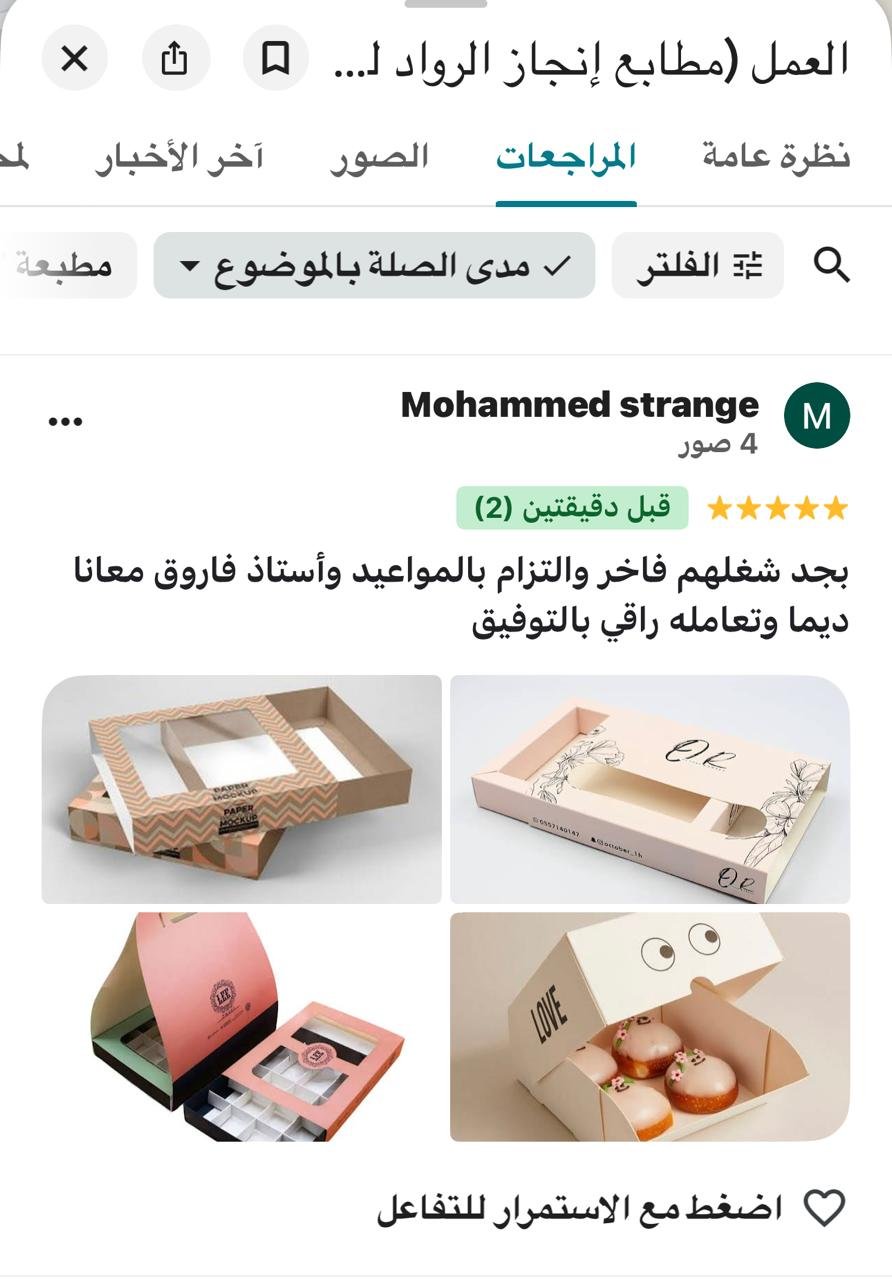Expand the مدى الصلة بالموضوع sort dropdown
This screenshot has height=1280, width=892.
pyautogui.click(x=374, y=266)
